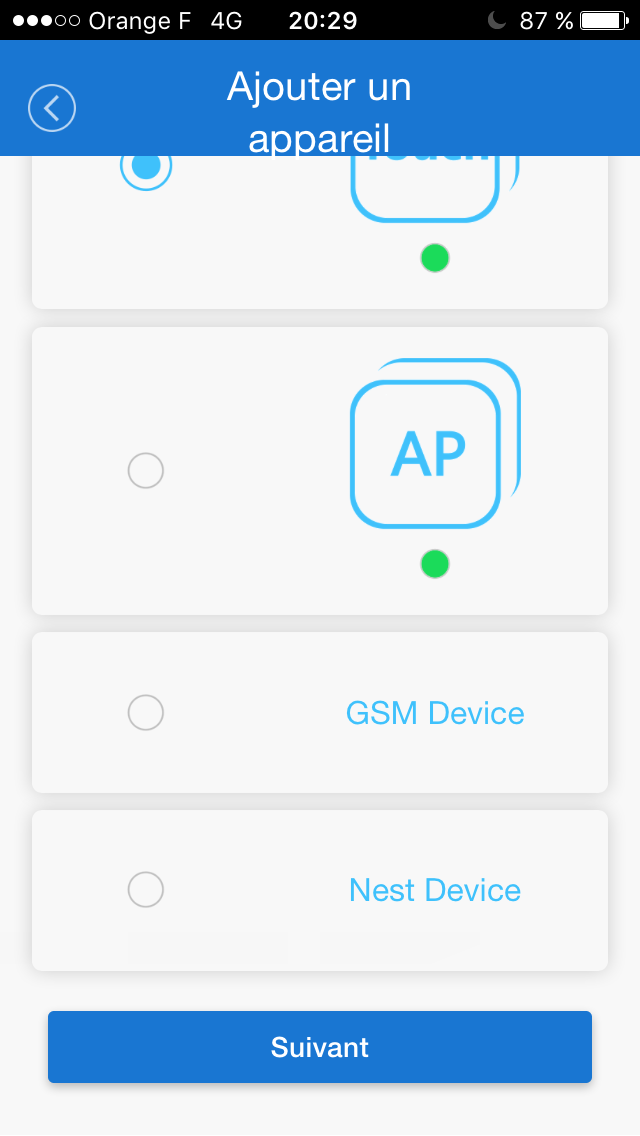Go back using the header arrow

tap(52, 108)
